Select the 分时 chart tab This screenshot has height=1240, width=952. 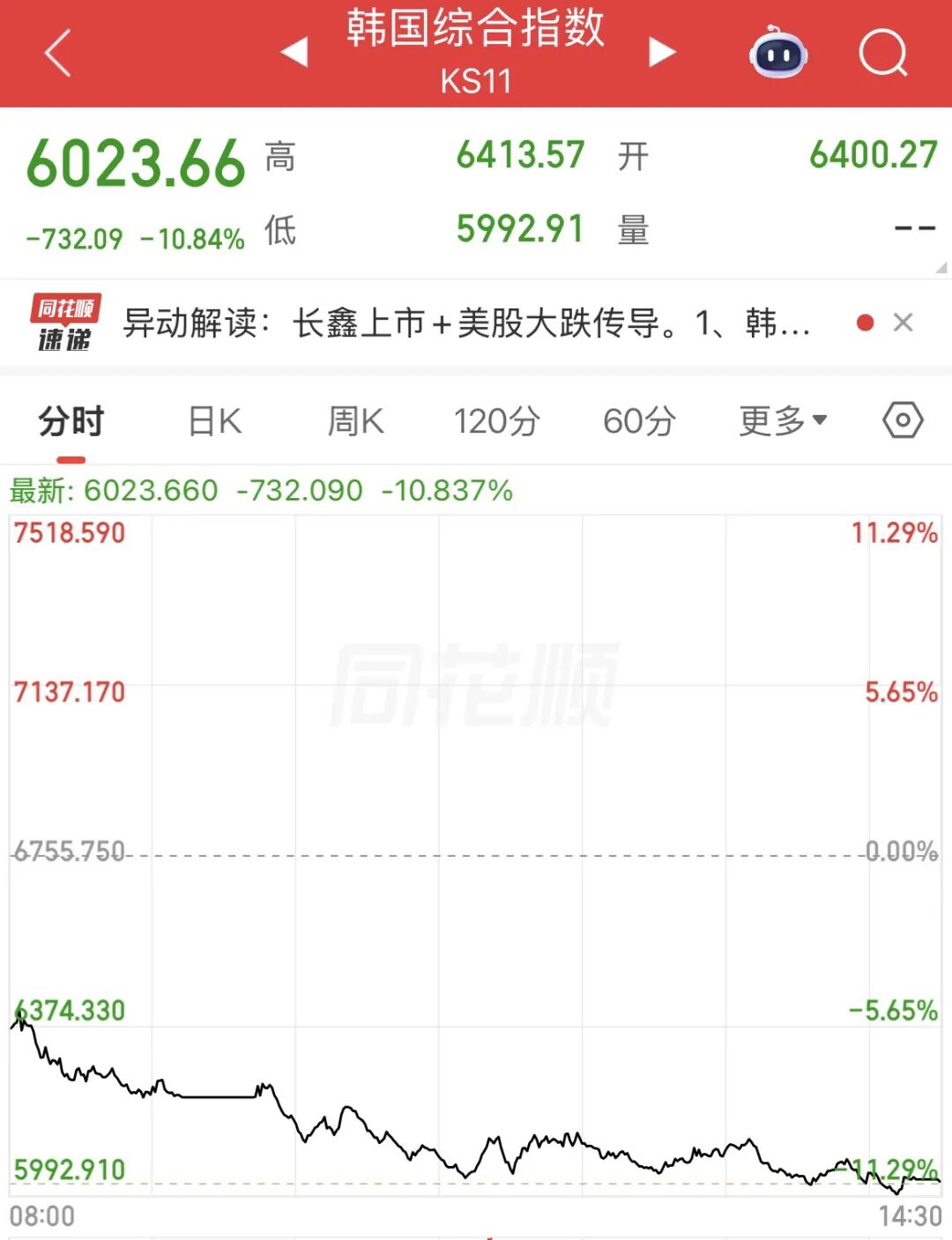point(71,421)
